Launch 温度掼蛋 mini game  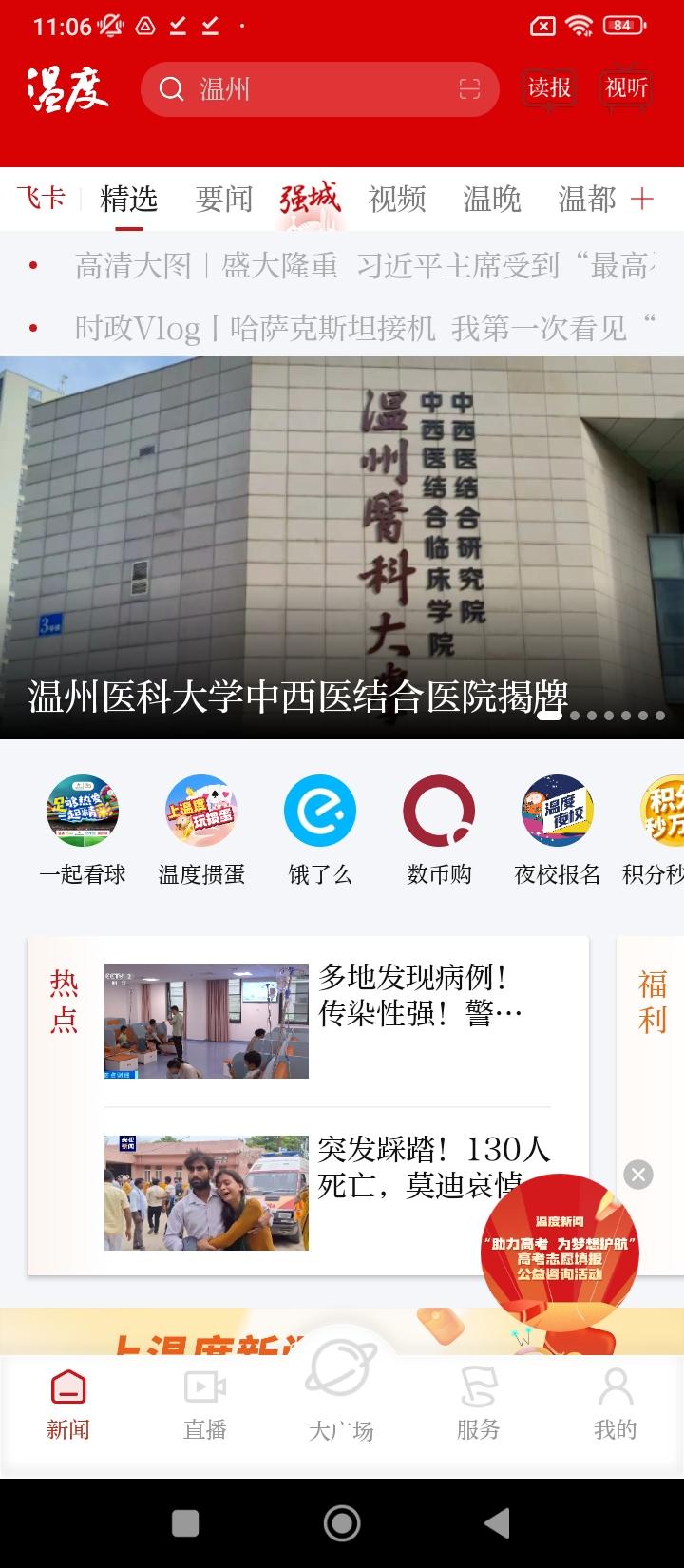coord(201,829)
